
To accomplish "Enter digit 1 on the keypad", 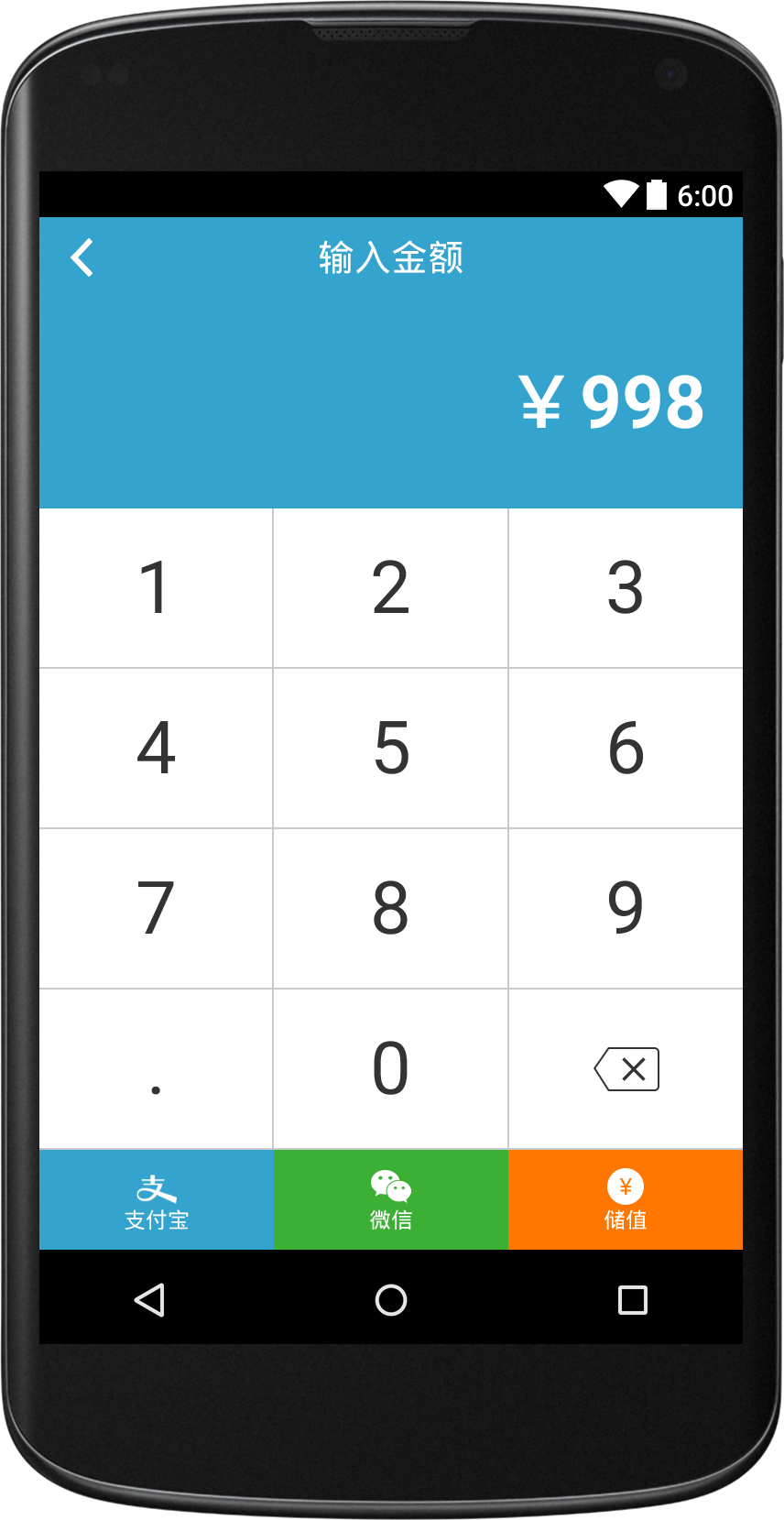I will click(156, 588).
